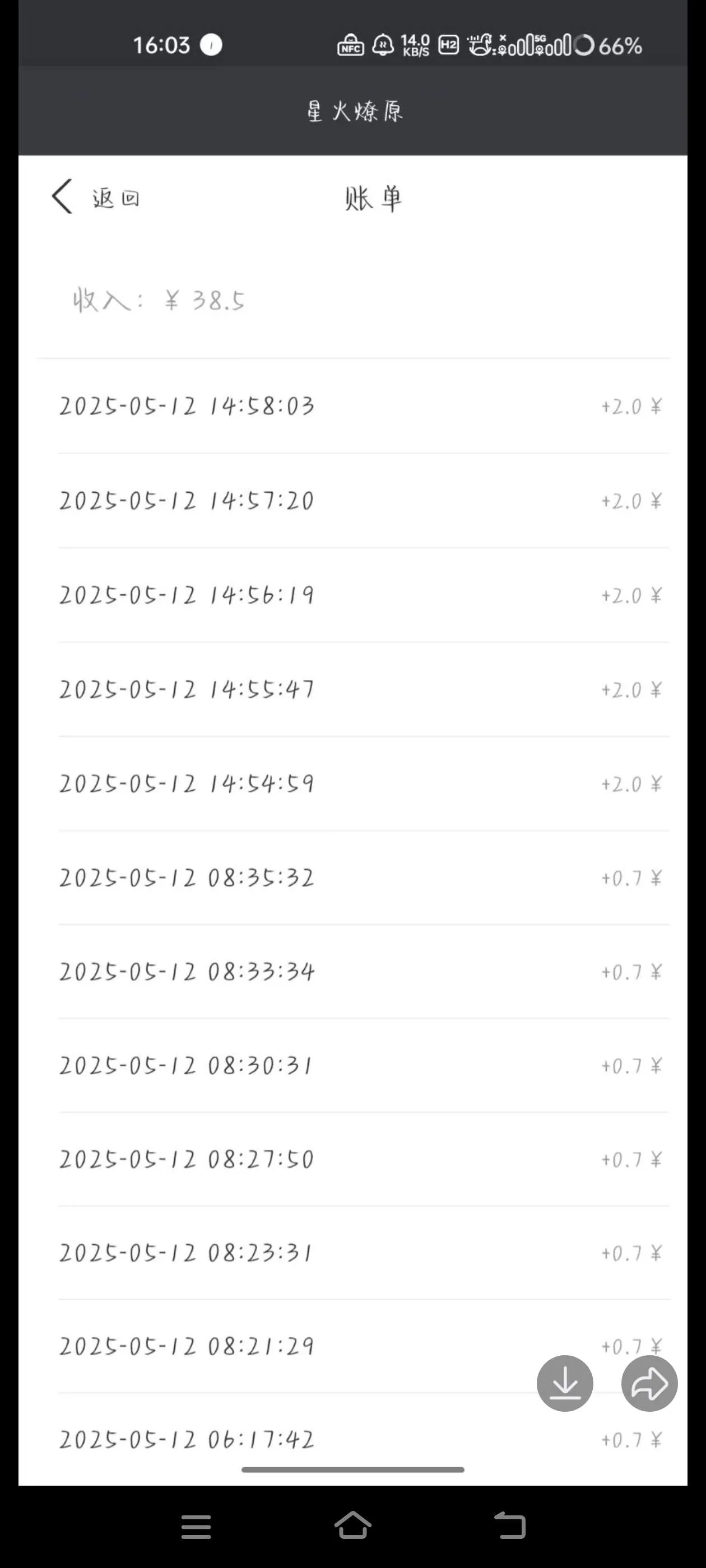The height and width of the screenshot is (1568, 706).
Task: Open the system recent apps menu
Action: point(196,1527)
